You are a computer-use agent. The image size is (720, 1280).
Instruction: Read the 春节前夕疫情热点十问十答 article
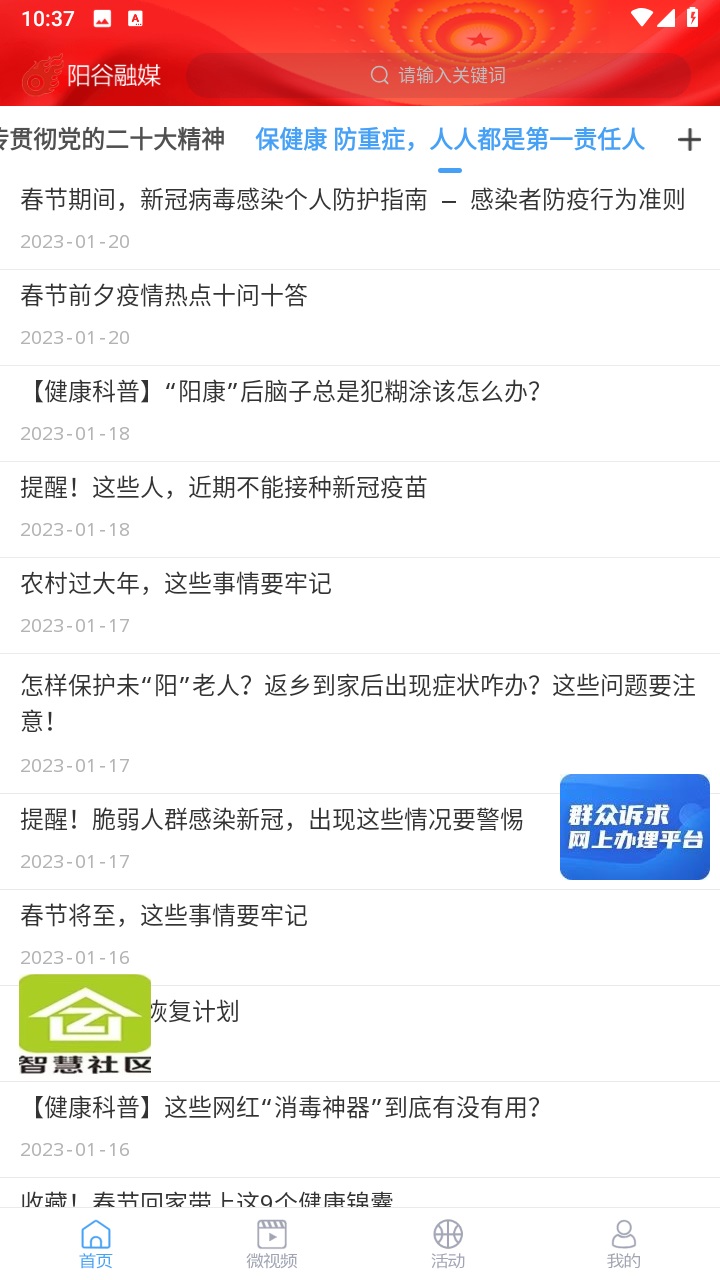point(165,296)
